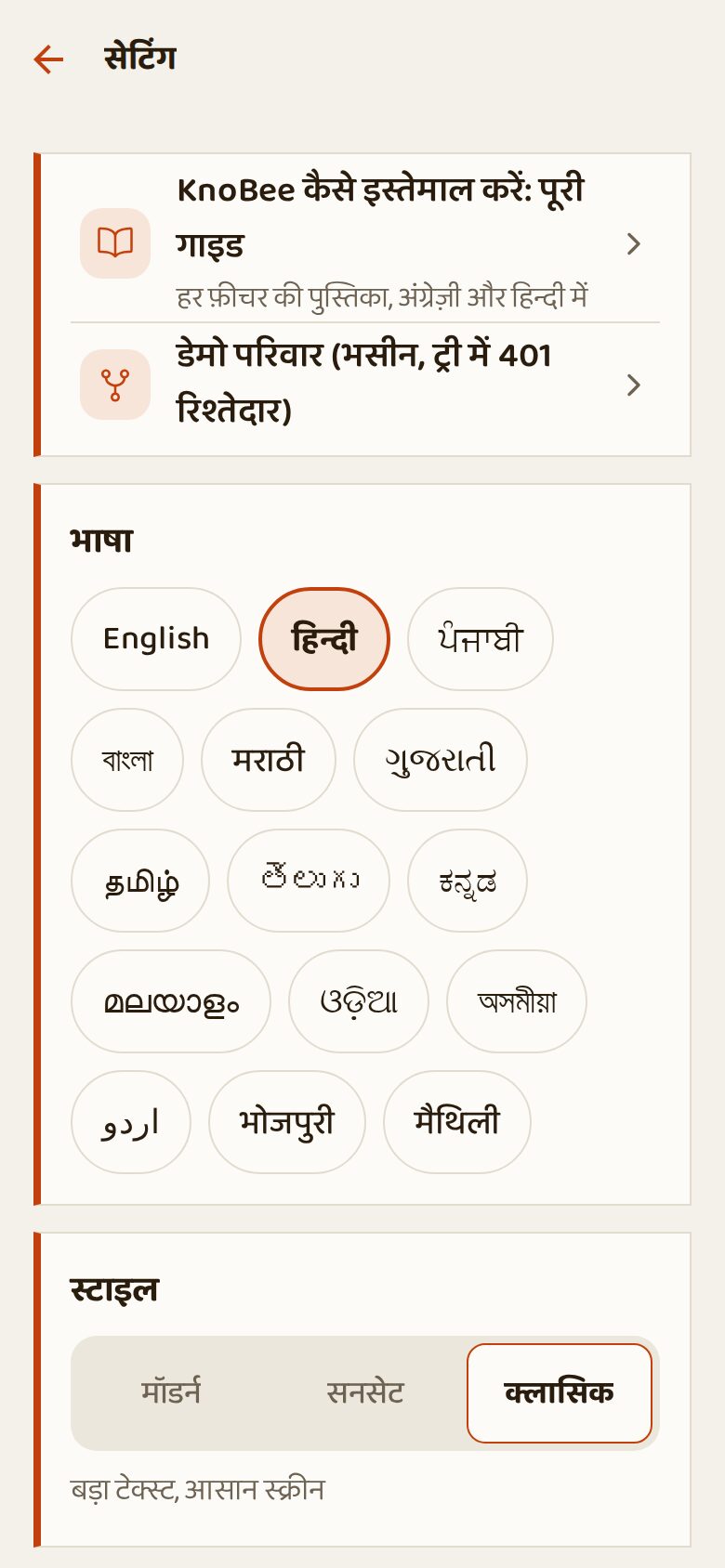Choose the हिन्दी language chip
The height and width of the screenshot is (1568, 725).
pyautogui.click(x=323, y=639)
